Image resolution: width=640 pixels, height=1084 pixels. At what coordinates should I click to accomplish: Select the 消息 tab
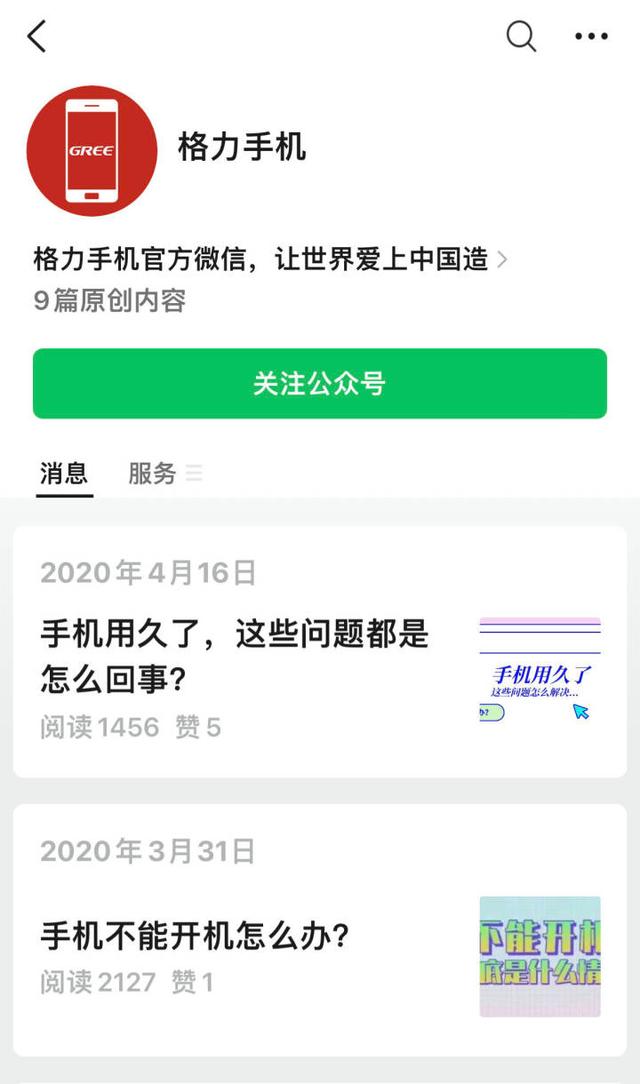[64, 473]
